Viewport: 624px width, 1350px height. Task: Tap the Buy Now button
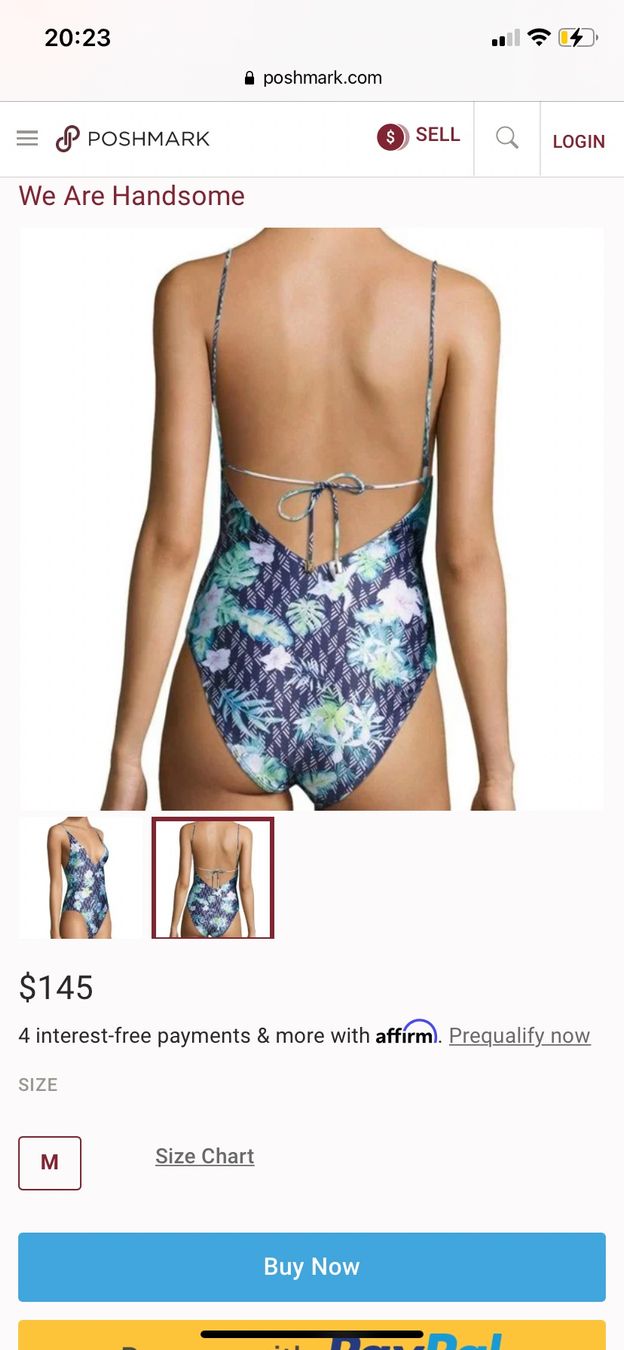point(312,1267)
